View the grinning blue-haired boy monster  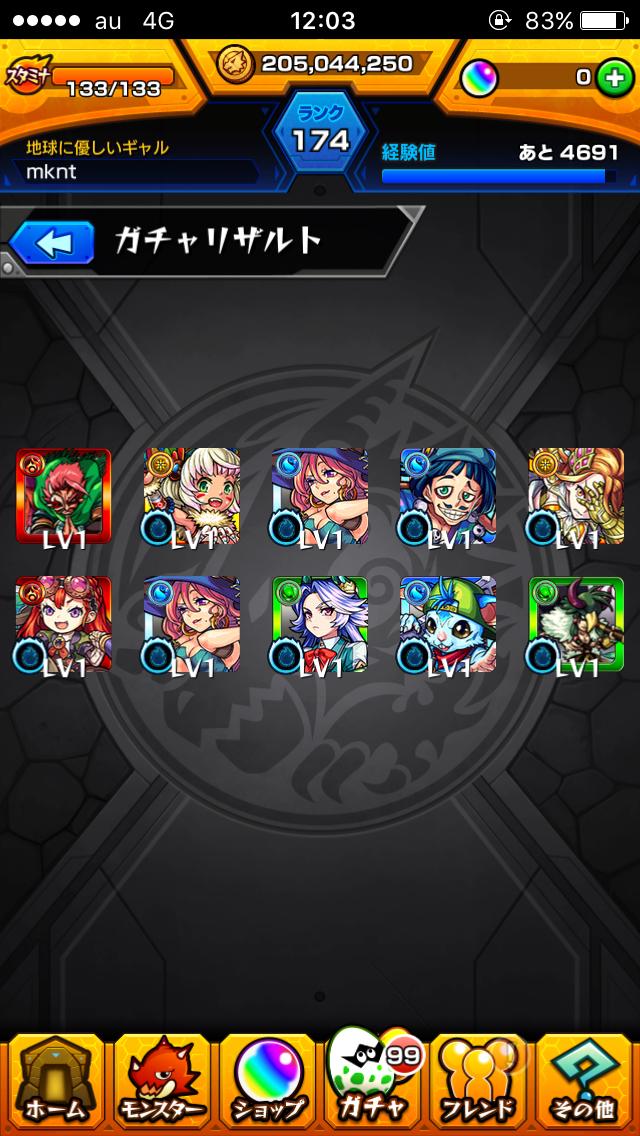tap(448, 496)
